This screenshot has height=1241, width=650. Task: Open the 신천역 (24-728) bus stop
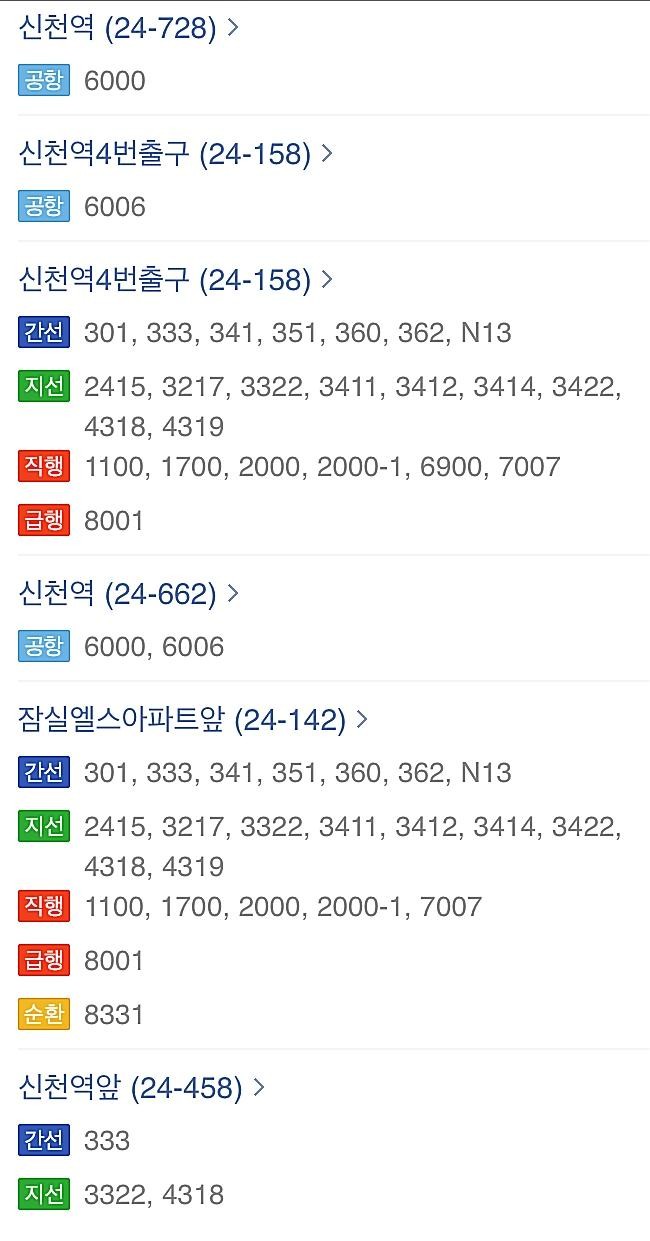click(128, 28)
